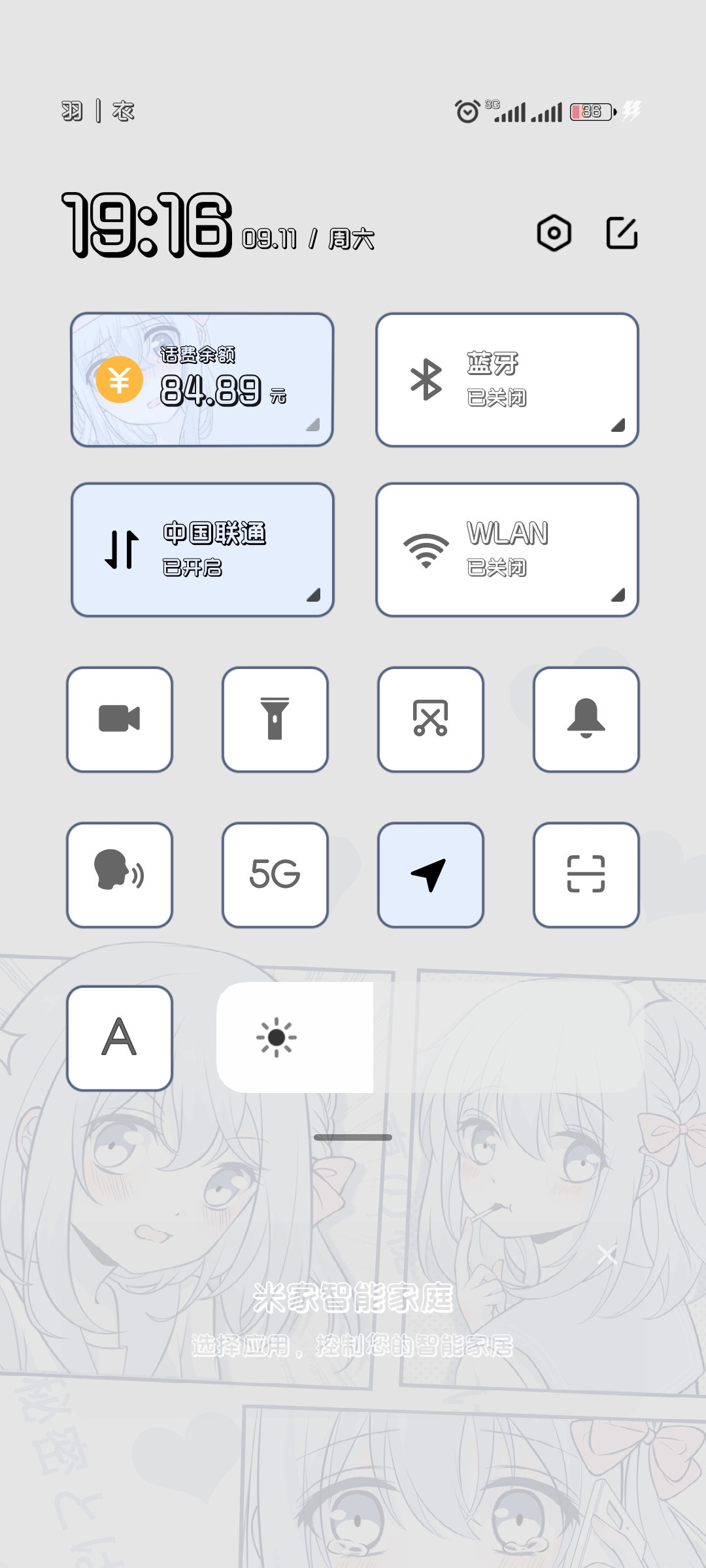The width and height of the screenshot is (706, 1568).
Task: Open settings from the hexagon gear icon
Action: (x=554, y=233)
